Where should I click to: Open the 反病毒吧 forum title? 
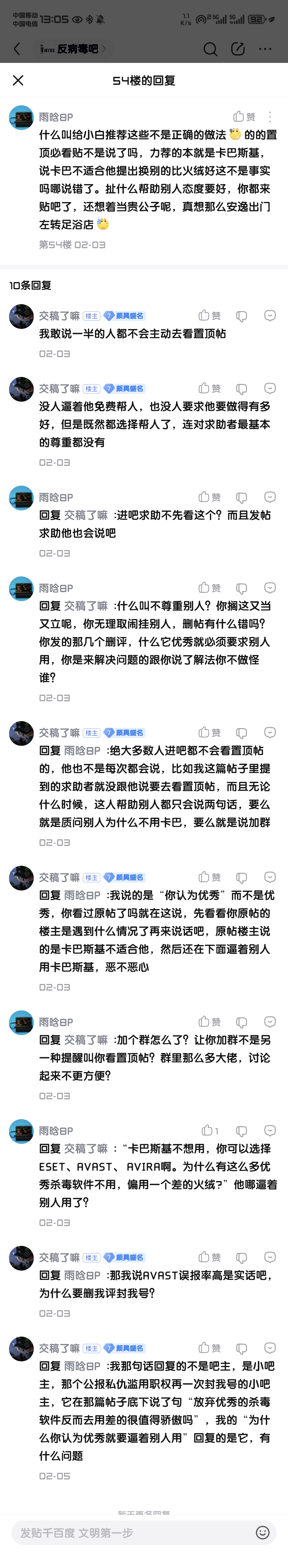73,49
